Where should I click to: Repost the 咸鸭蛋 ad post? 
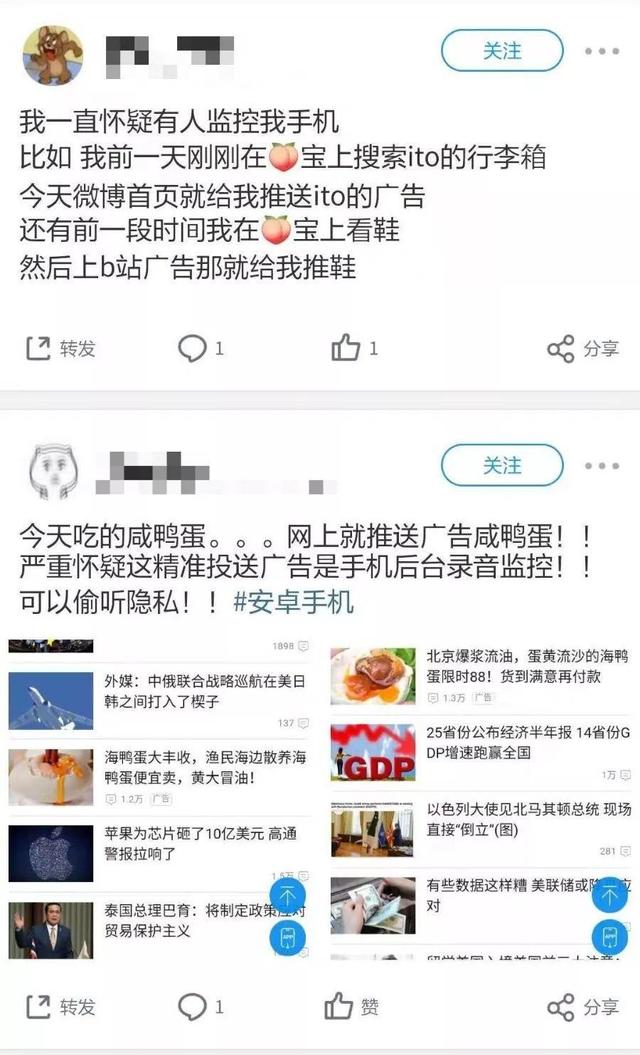61,1007
